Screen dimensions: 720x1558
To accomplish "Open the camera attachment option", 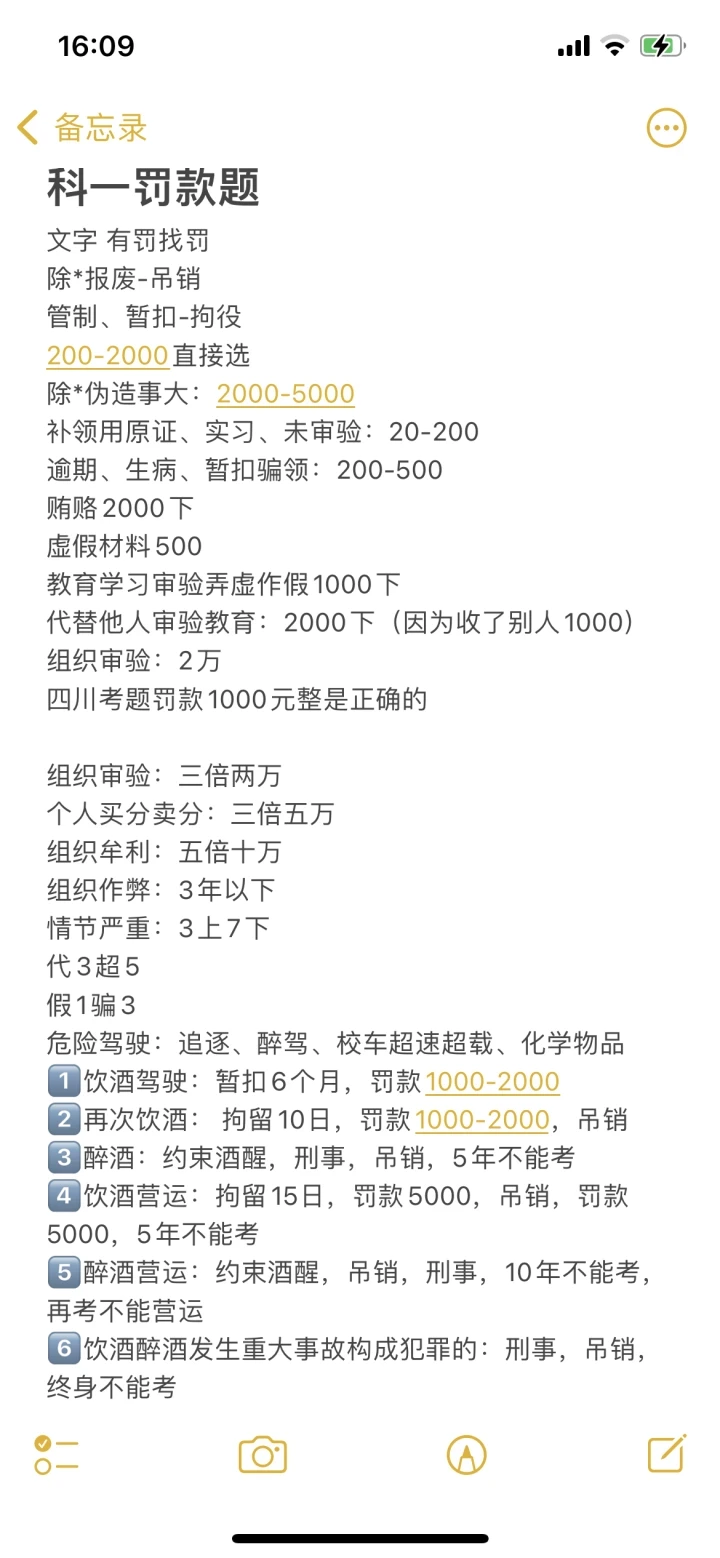I will [x=263, y=1455].
